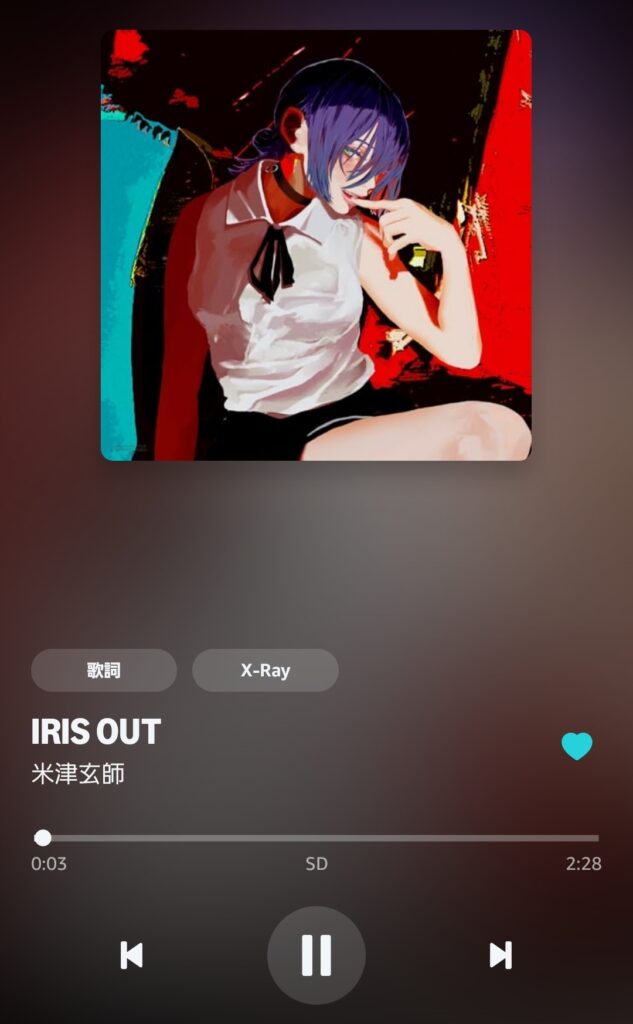Tap the playback progress bar to seek

[x=320, y=838]
